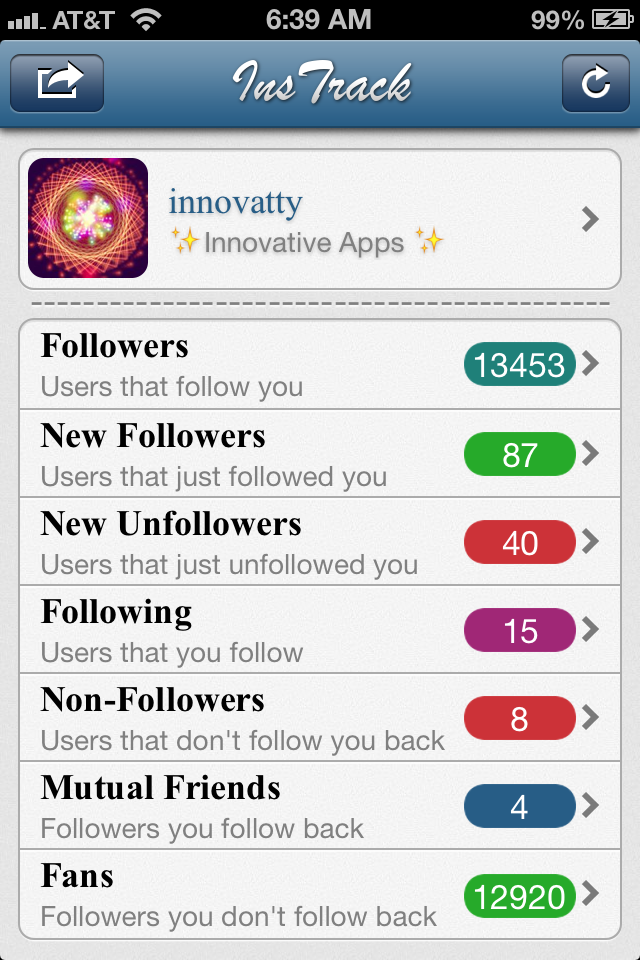Open the Followers list
This screenshot has width=640, height=960.
[320, 365]
